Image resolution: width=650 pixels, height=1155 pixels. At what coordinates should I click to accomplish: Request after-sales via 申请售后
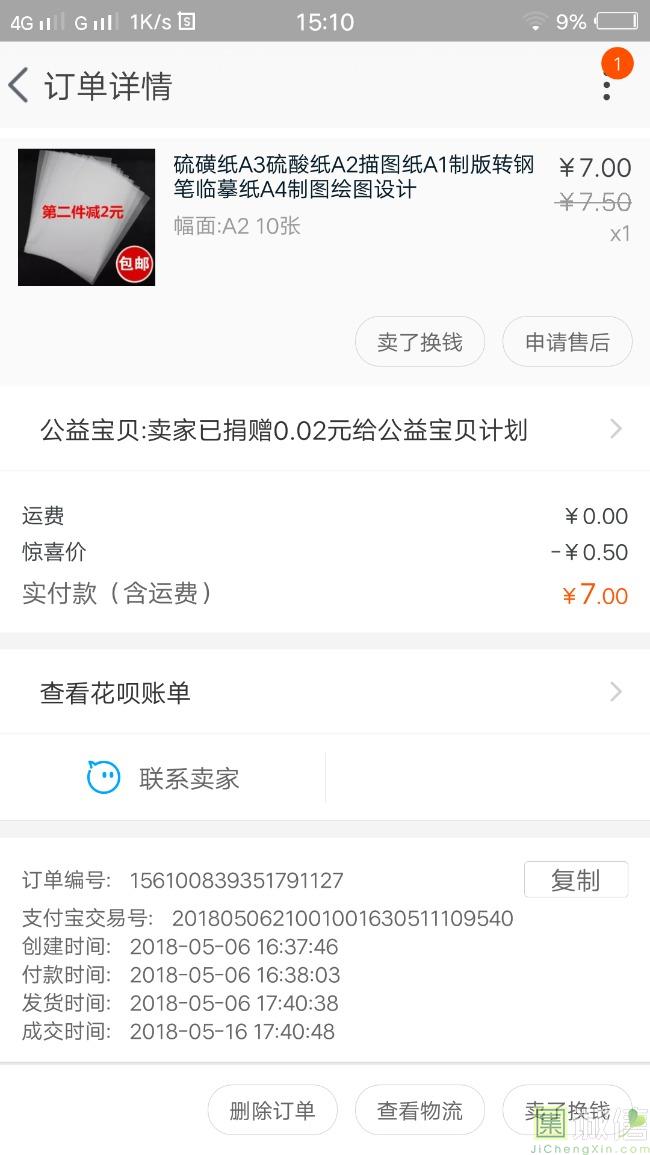coord(567,342)
